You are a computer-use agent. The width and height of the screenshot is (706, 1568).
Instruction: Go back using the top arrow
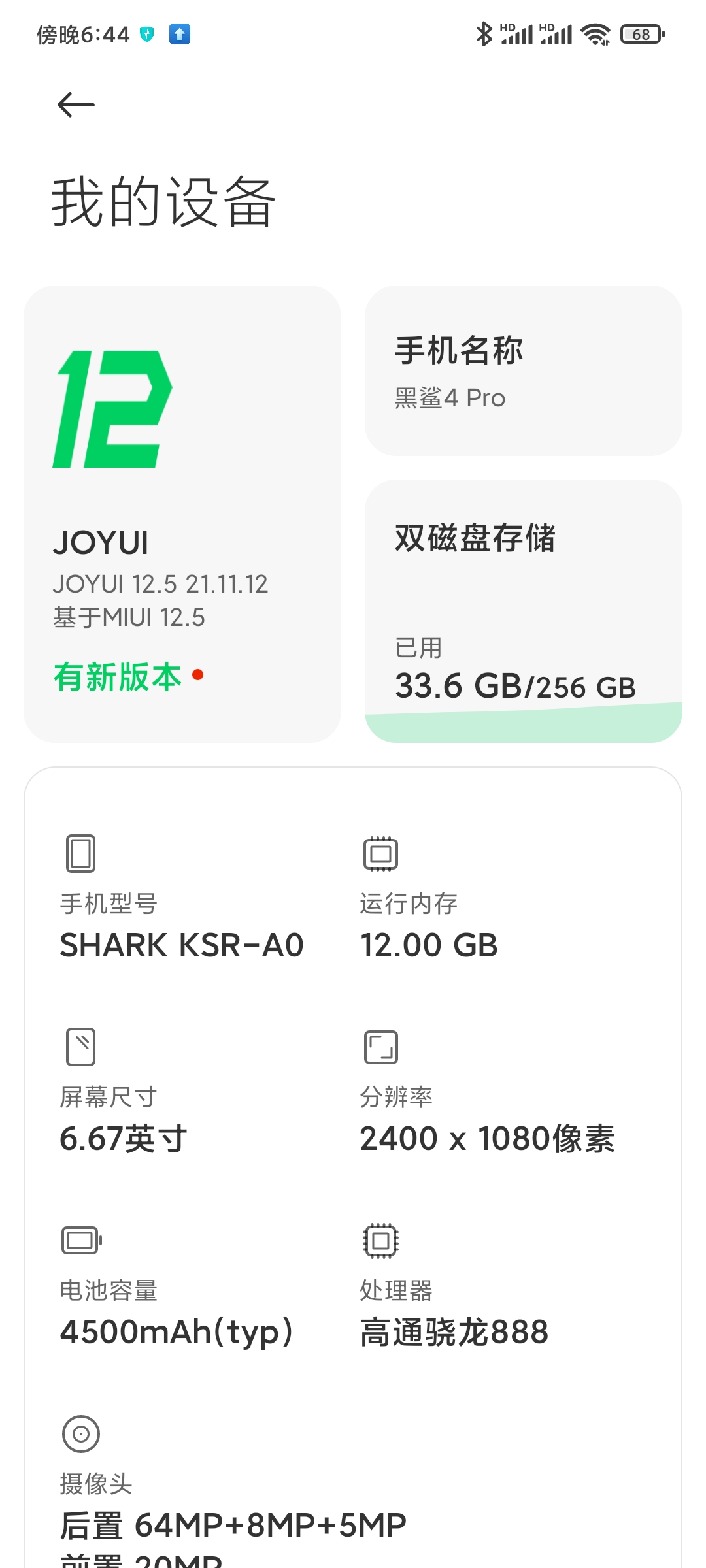(x=76, y=105)
